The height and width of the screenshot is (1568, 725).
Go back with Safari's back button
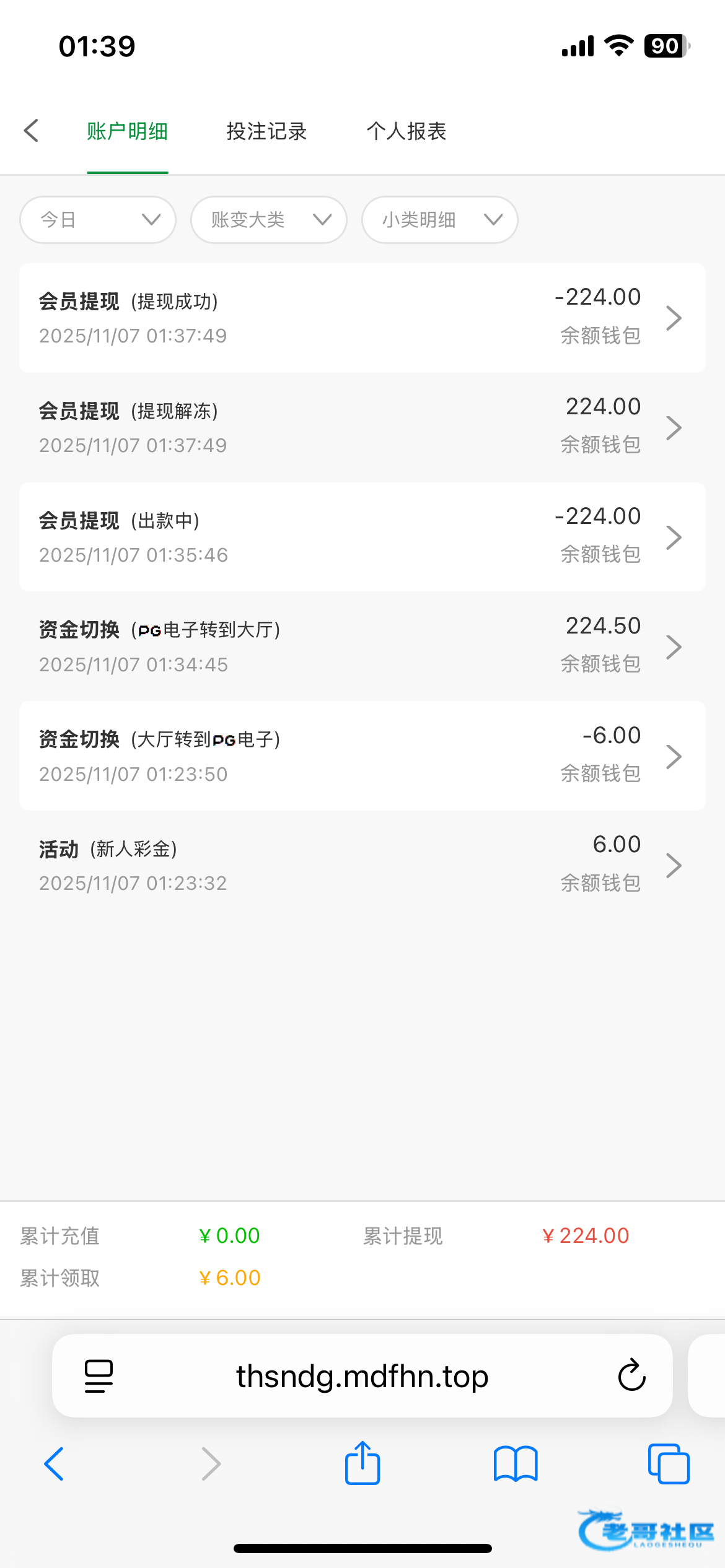tap(55, 1464)
